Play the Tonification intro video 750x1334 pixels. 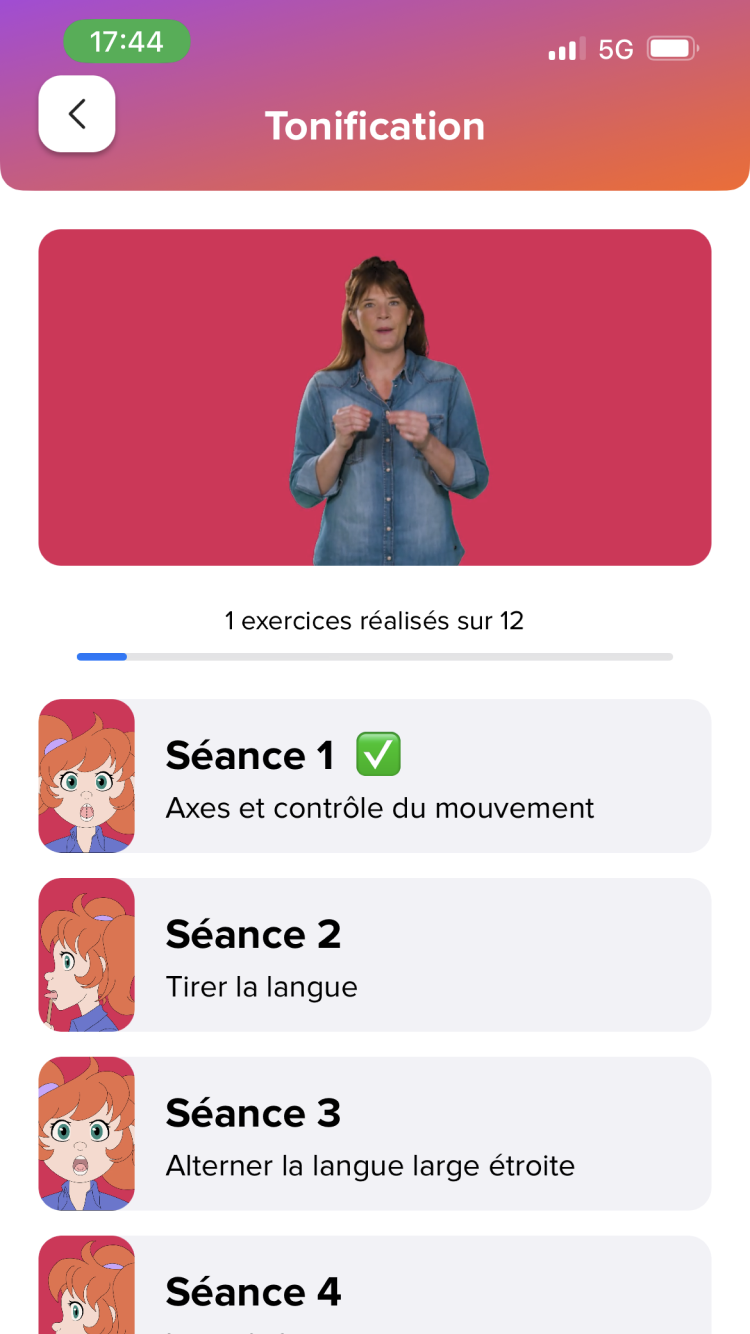coord(375,397)
